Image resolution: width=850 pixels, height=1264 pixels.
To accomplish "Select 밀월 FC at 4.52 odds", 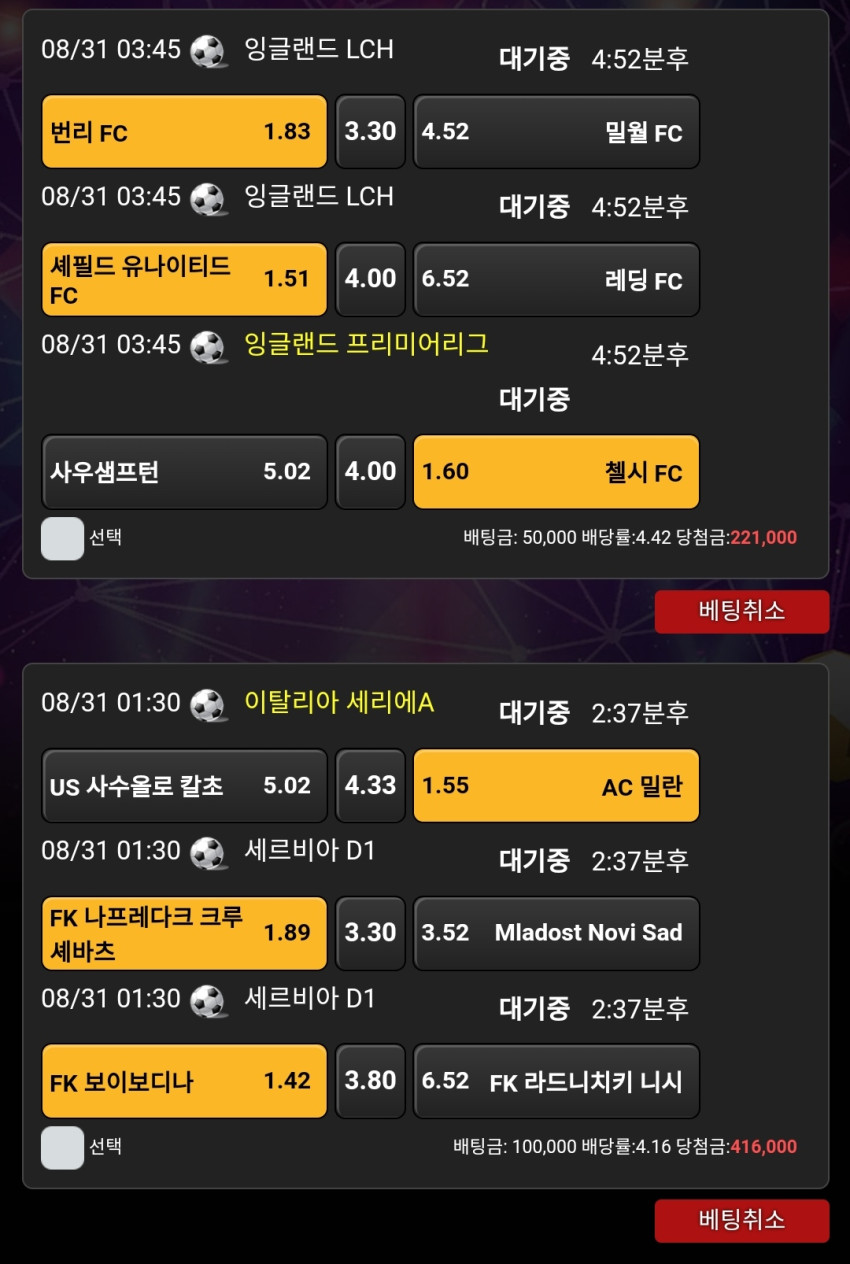I will [x=556, y=131].
